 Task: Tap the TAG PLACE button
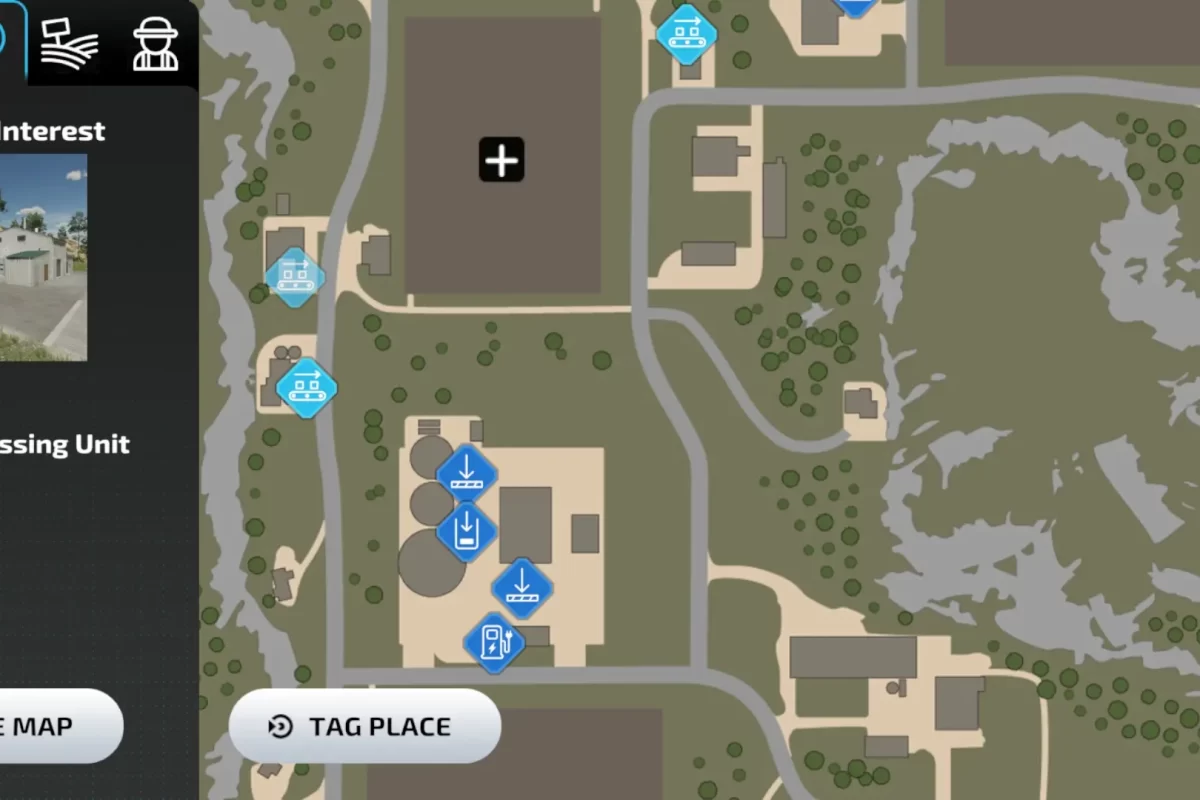[x=365, y=726]
